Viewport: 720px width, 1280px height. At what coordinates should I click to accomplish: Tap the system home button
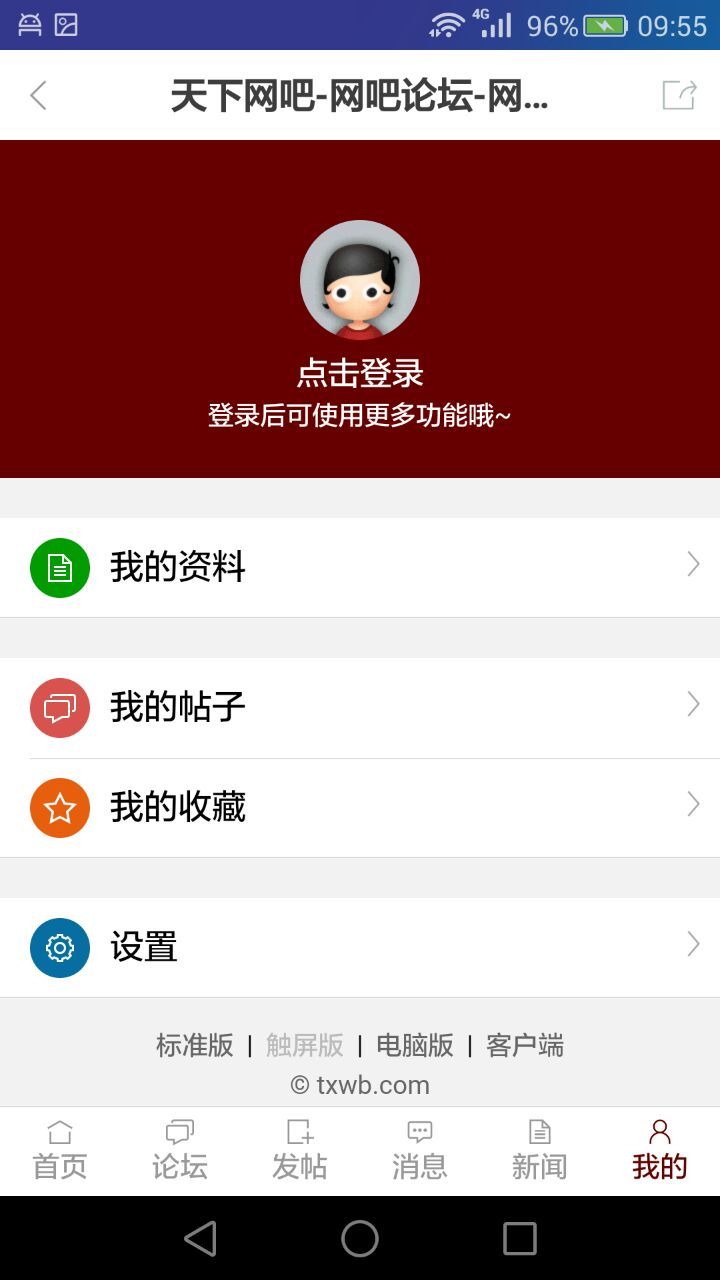(360, 1238)
